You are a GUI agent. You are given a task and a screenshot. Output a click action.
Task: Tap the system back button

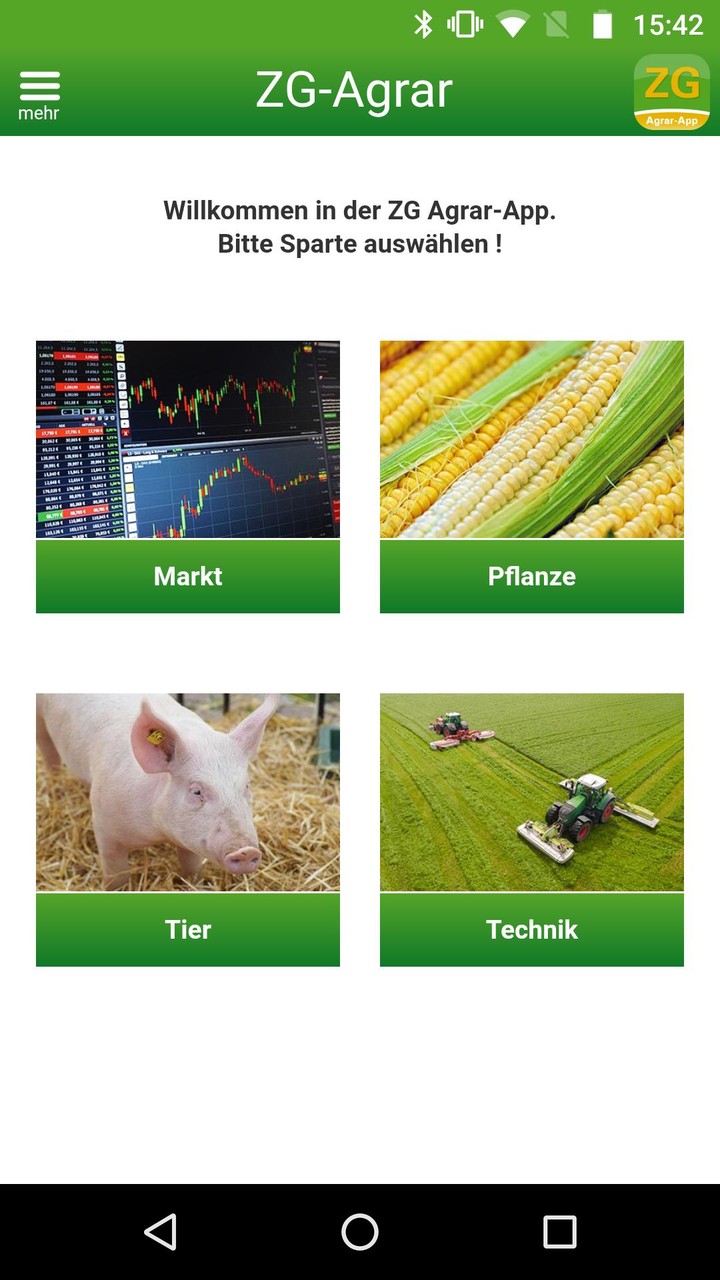click(161, 1232)
